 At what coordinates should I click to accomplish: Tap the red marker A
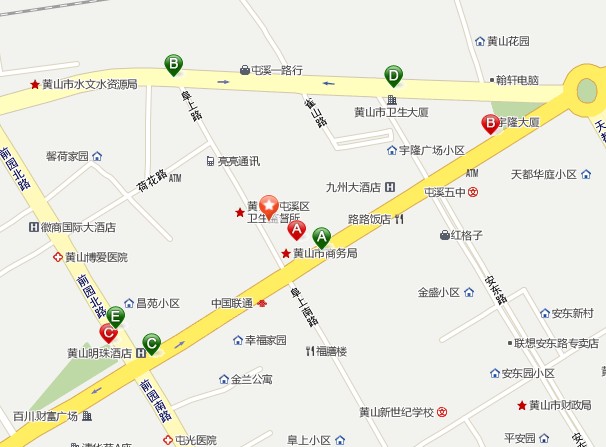296,230
